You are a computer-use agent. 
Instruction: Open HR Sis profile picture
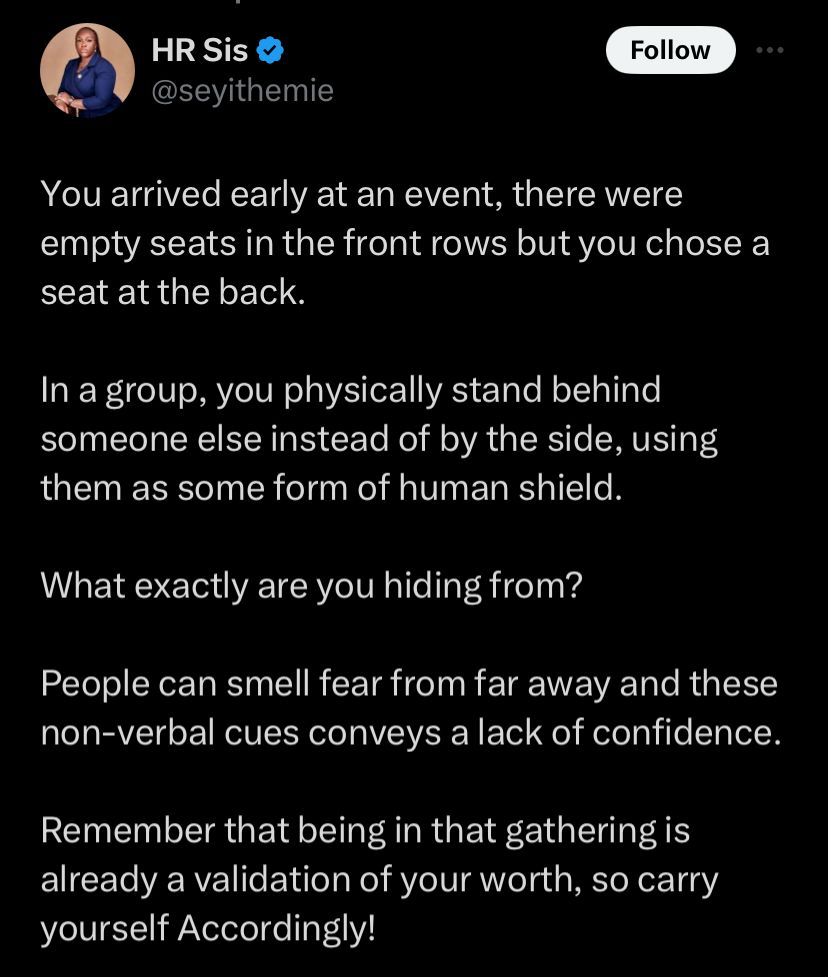point(87,70)
